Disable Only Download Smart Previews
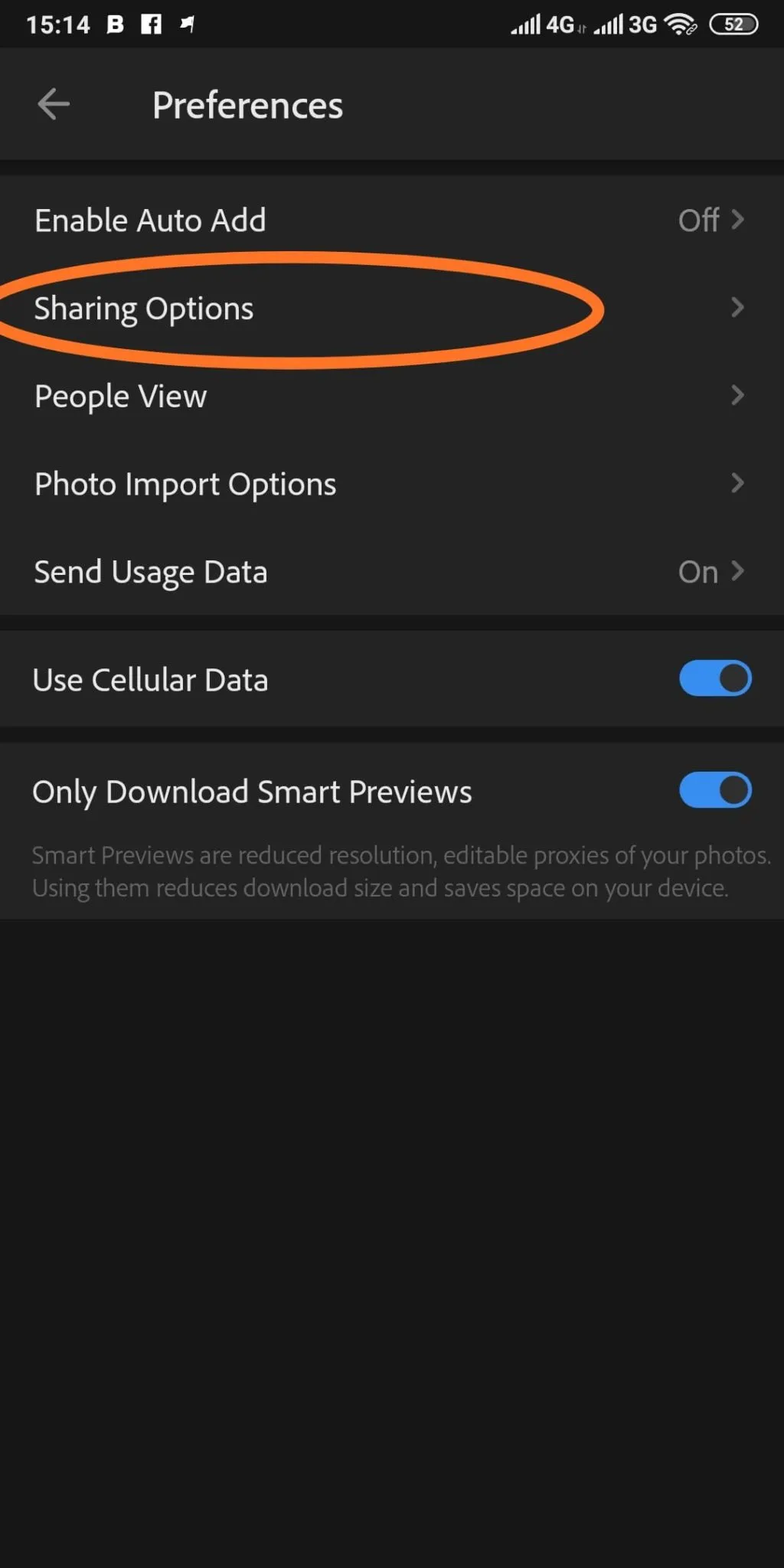This screenshot has height=1568, width=784. point(714,790)
